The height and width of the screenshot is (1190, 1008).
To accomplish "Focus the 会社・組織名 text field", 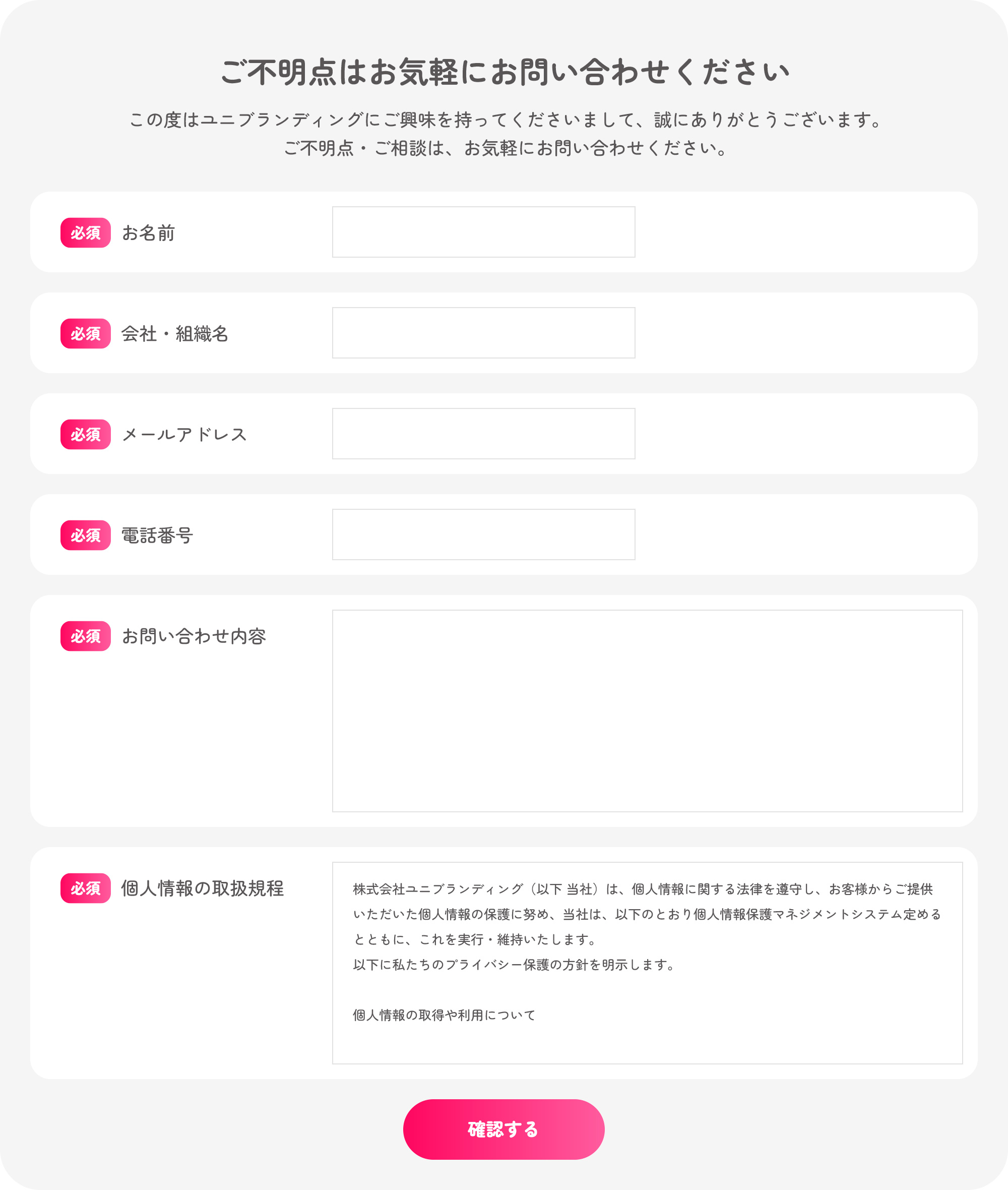I will (483, 333).
